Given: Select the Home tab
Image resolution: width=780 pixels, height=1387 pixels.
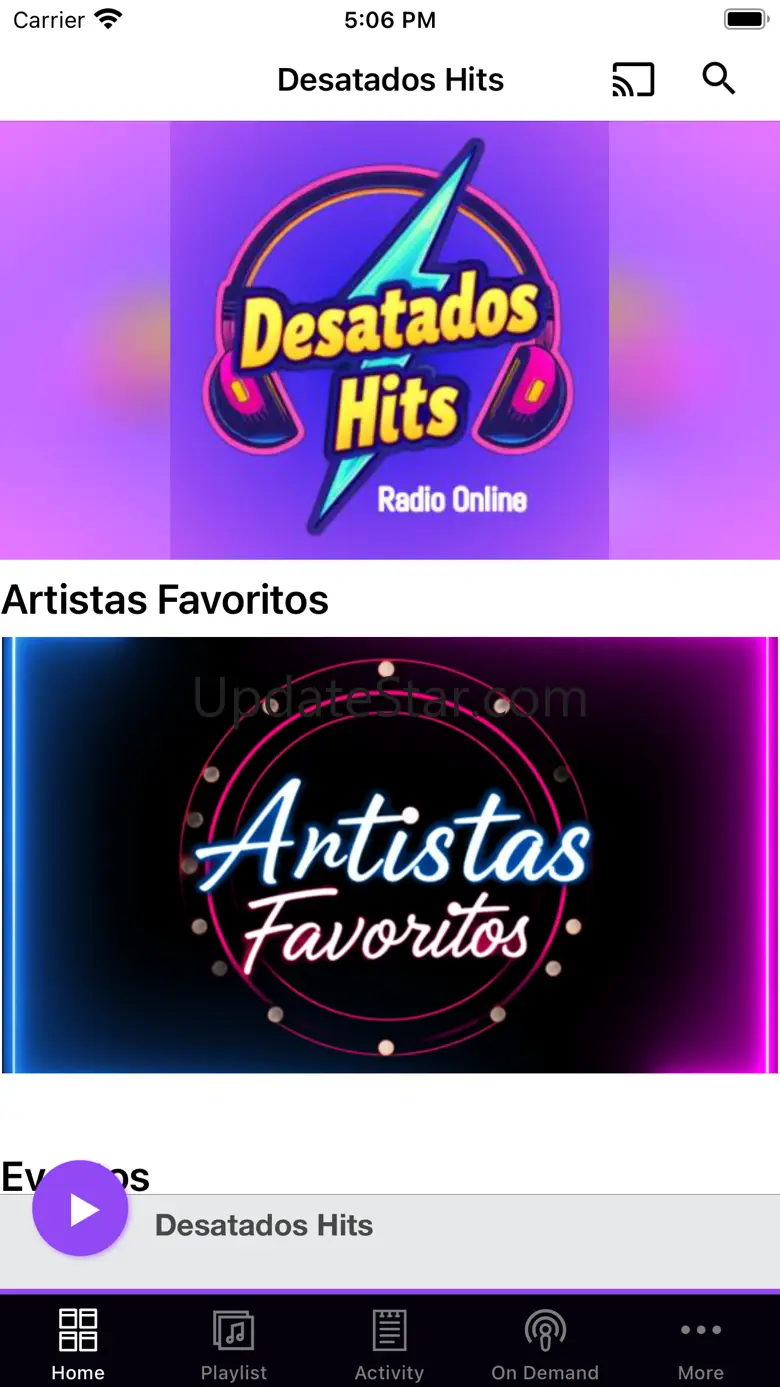Looking at the screenshot, I should tap(78, 1344).
